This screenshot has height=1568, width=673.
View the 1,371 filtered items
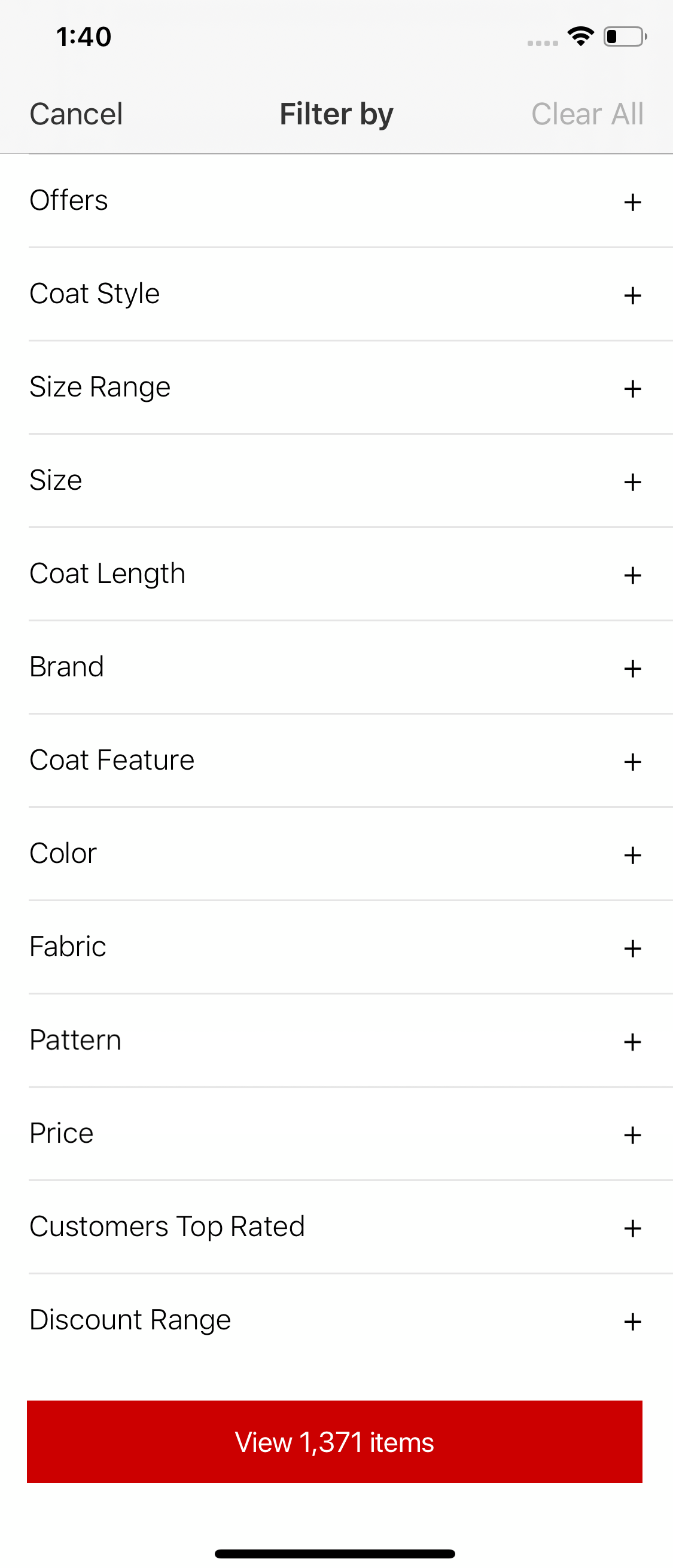click(x=336, y=1442)
